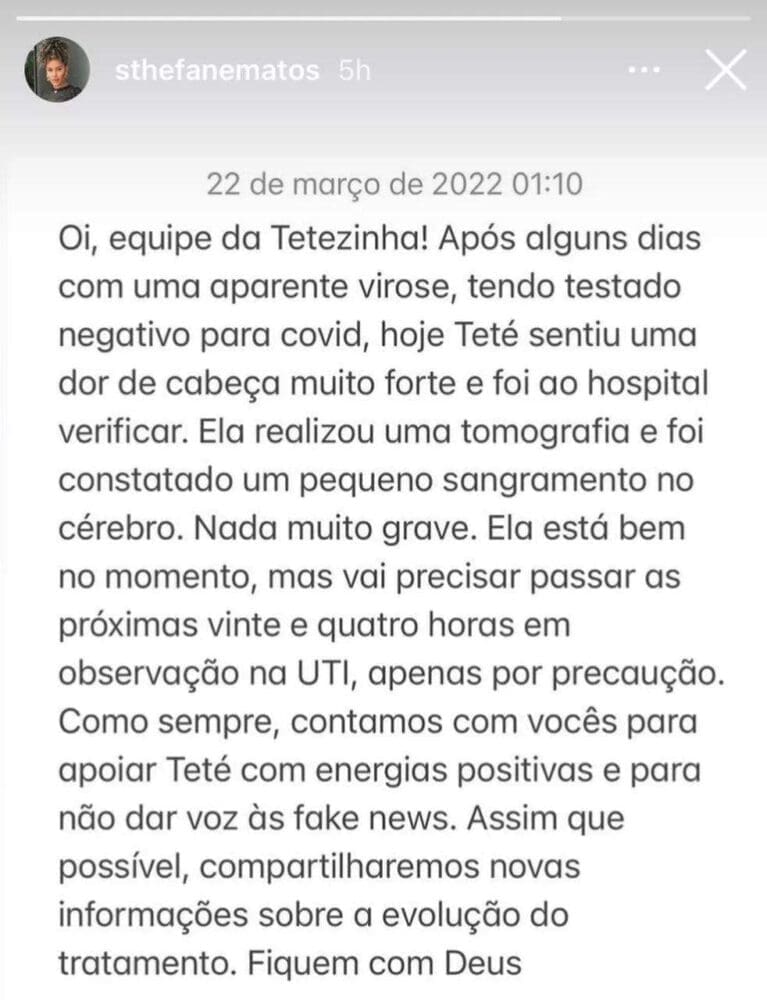767x1000 pixels.
Task: Open the story's three-dot options menu
Action: click(x=644, y=70)
